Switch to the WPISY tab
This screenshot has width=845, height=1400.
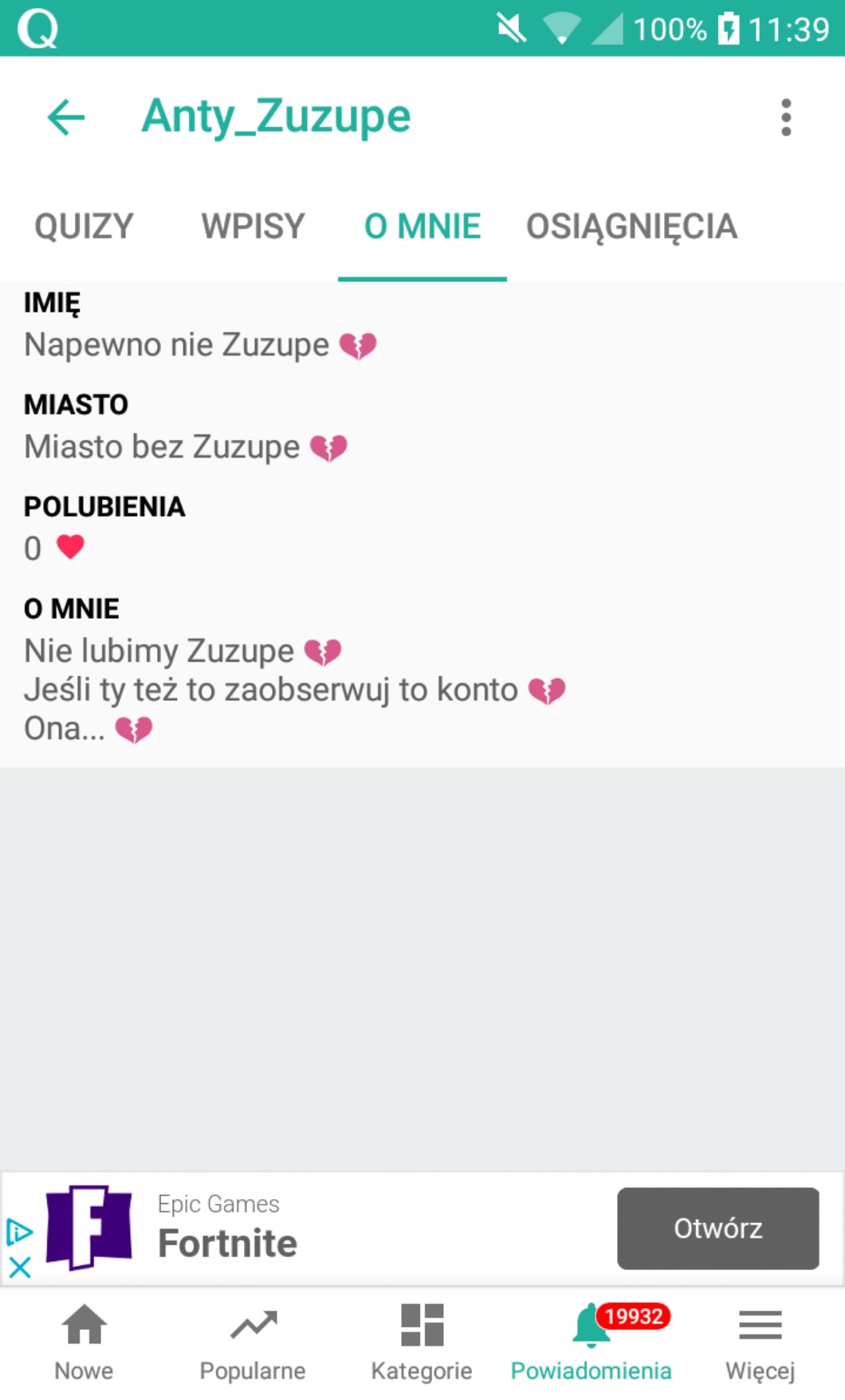[x=253, y=226]
